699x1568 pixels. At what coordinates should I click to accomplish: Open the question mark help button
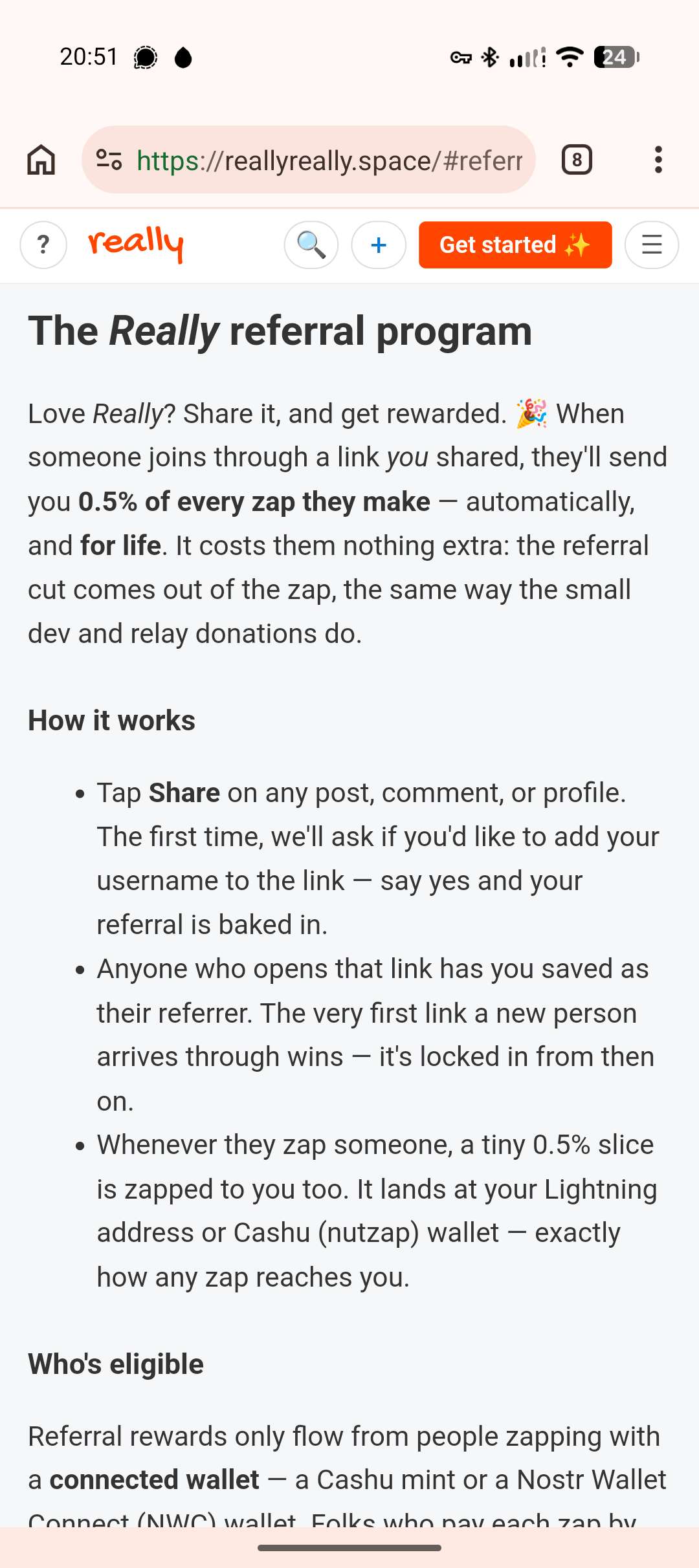tap(43, 245)
